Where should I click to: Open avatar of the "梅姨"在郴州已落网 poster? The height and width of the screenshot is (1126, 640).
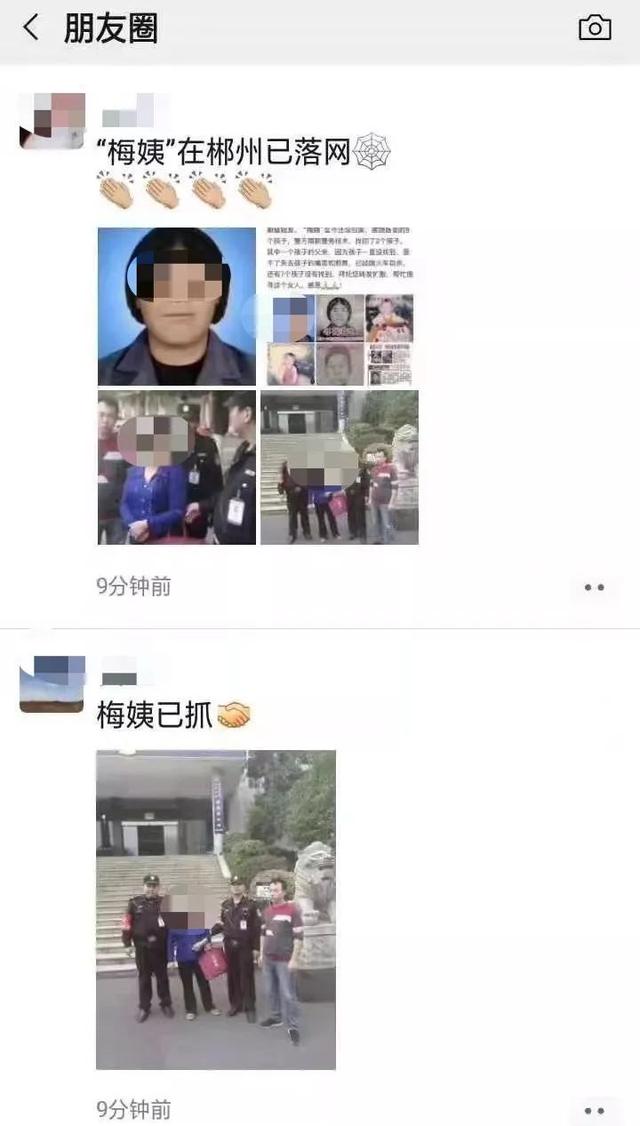pos(52,121)
